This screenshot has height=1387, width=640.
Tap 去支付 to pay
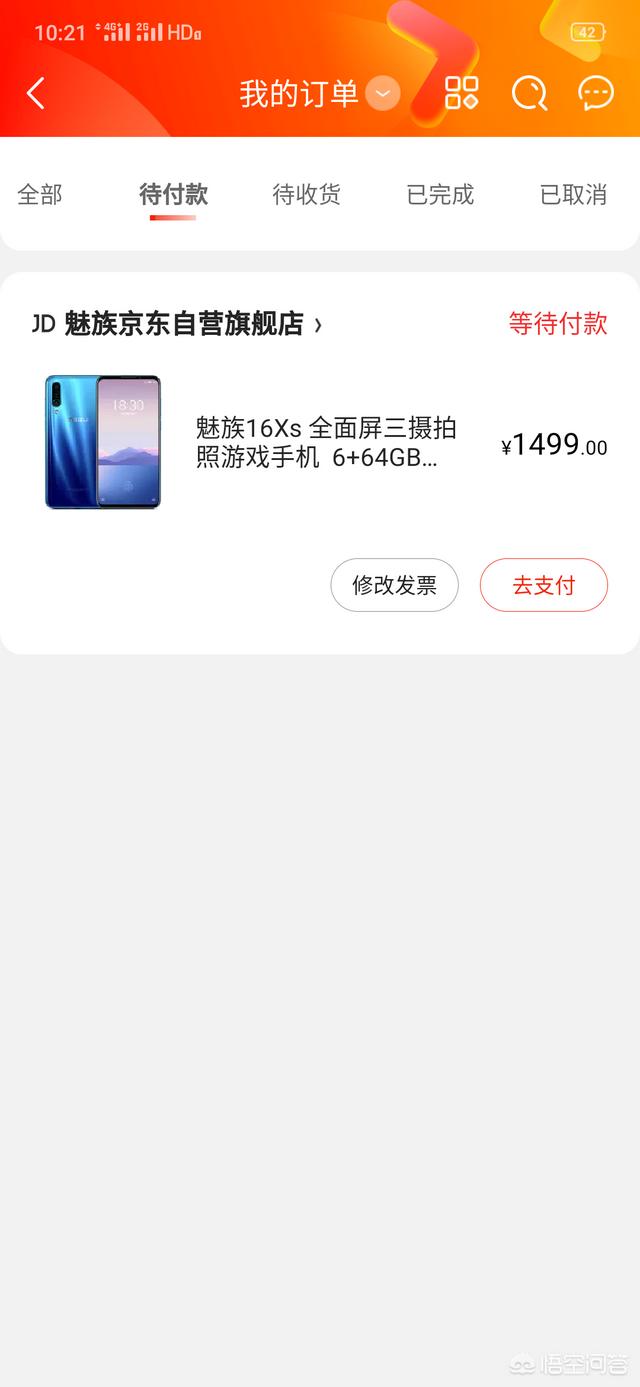(x=544, y=585)
